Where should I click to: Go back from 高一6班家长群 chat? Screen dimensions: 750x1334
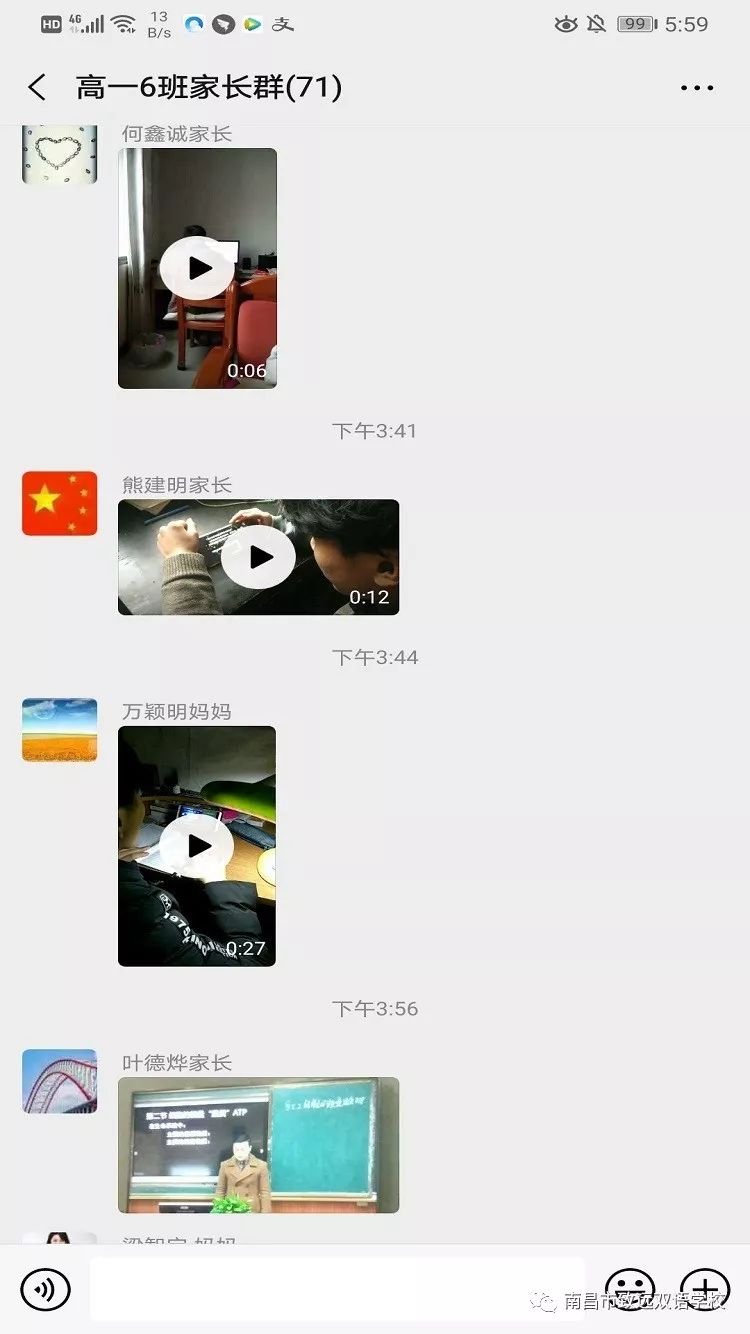38,88
